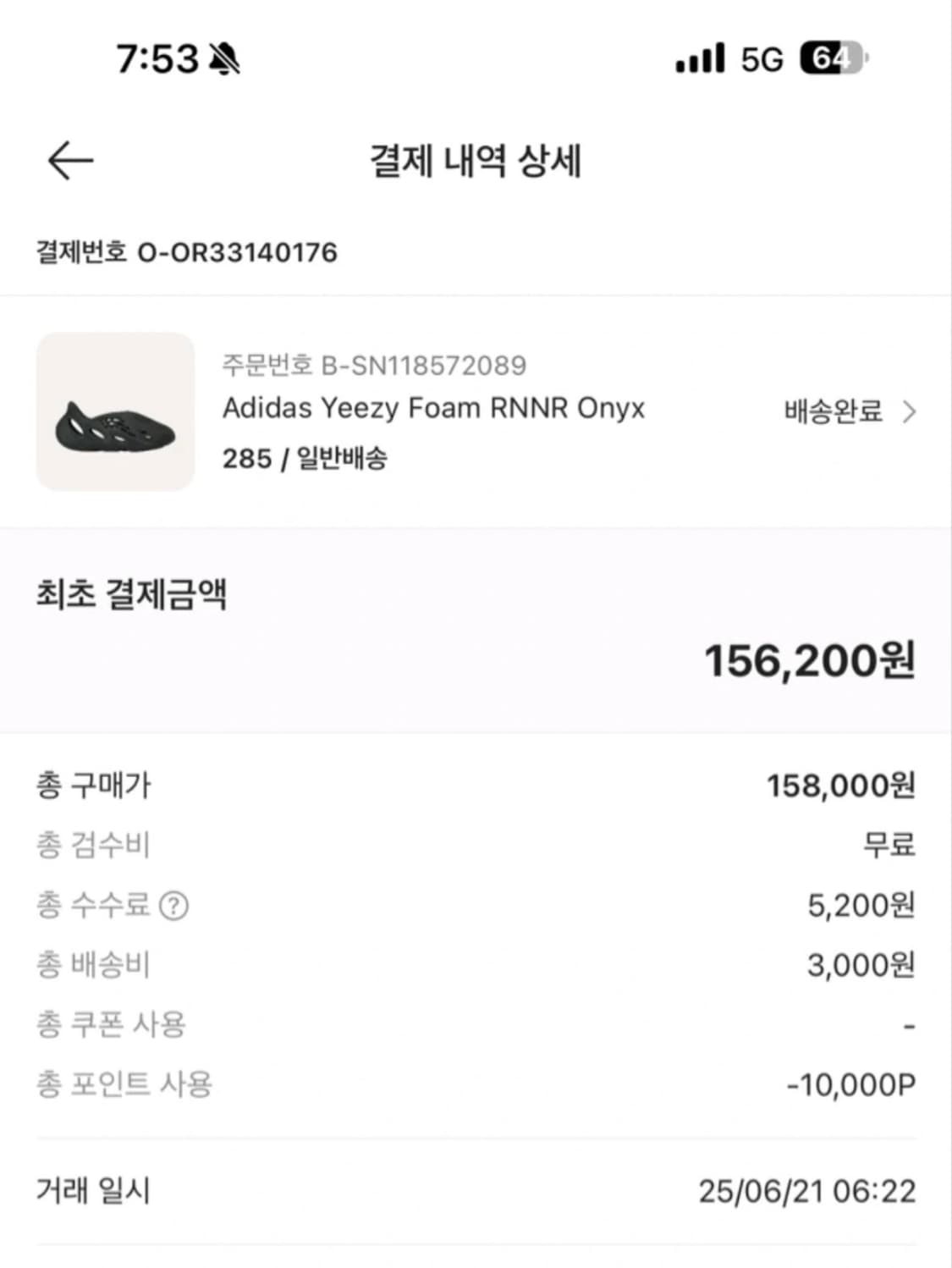This screenshot has height=1268, width=952.
Task: Select the 결제 내역 상세 header title
Action: pos(476,159)
